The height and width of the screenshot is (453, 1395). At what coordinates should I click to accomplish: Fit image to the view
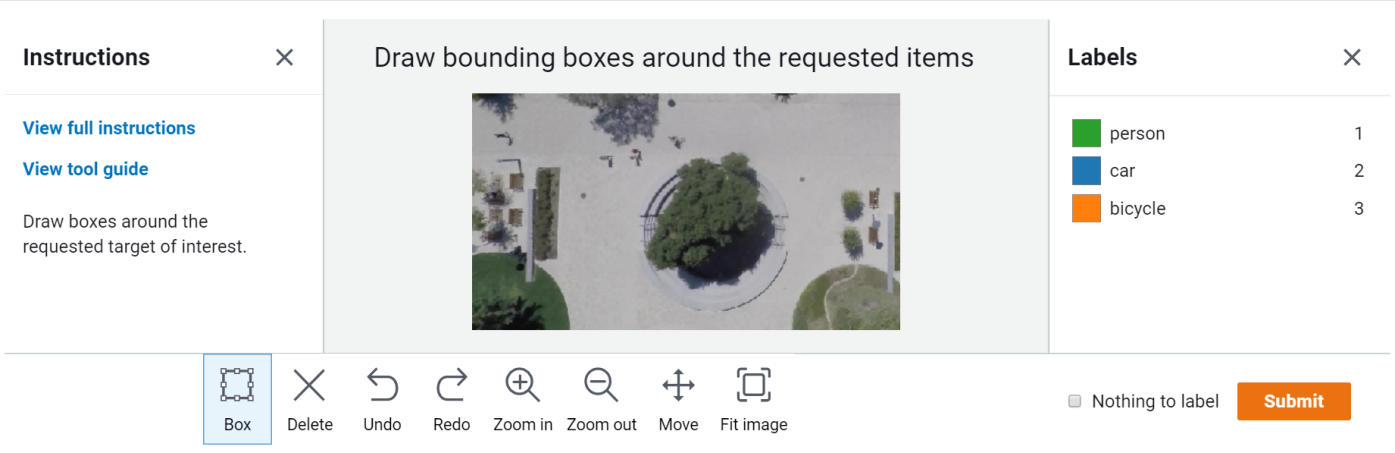point(754,399)
